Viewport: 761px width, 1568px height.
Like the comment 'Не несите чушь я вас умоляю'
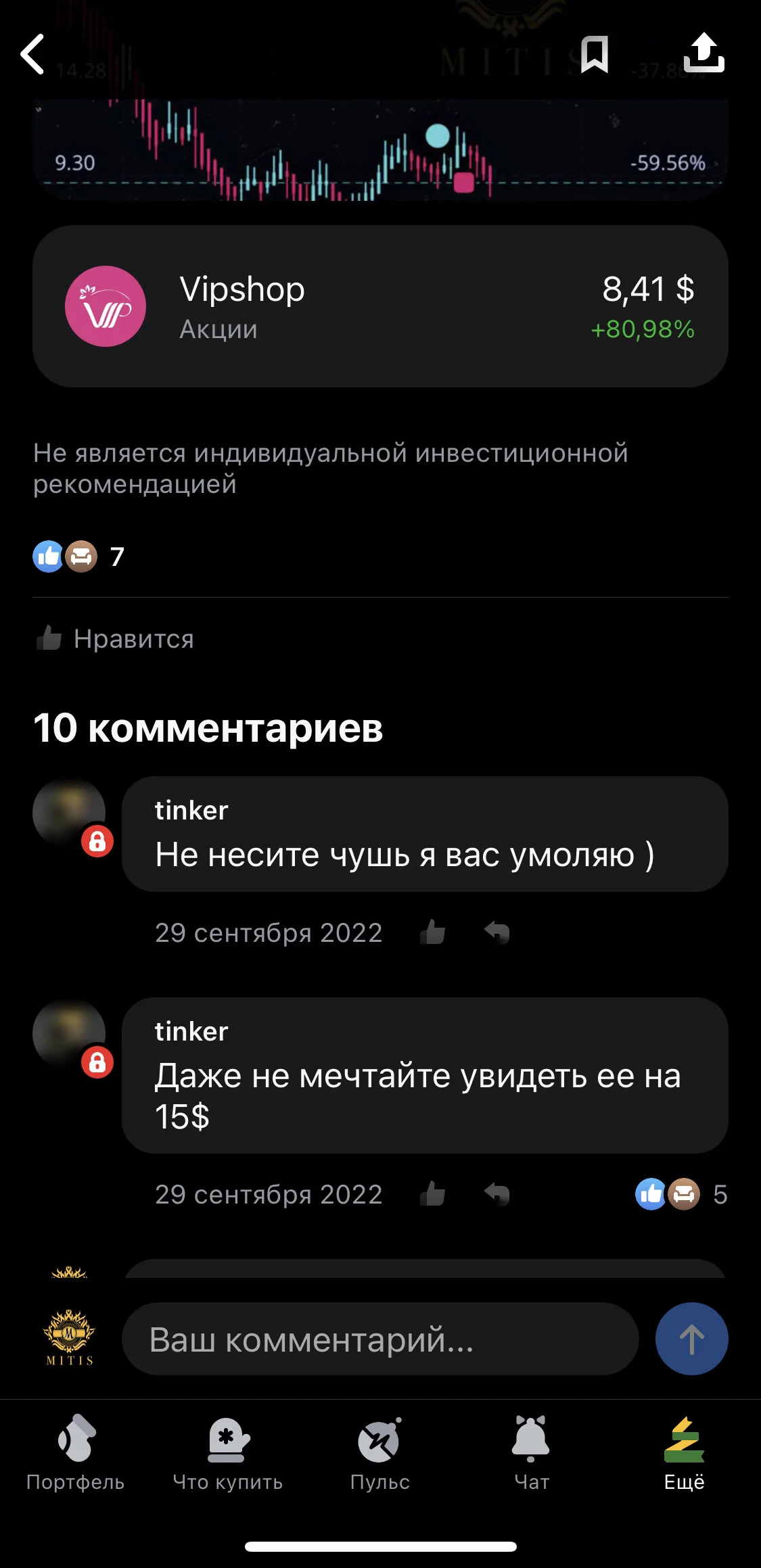(x=432, y=932)
